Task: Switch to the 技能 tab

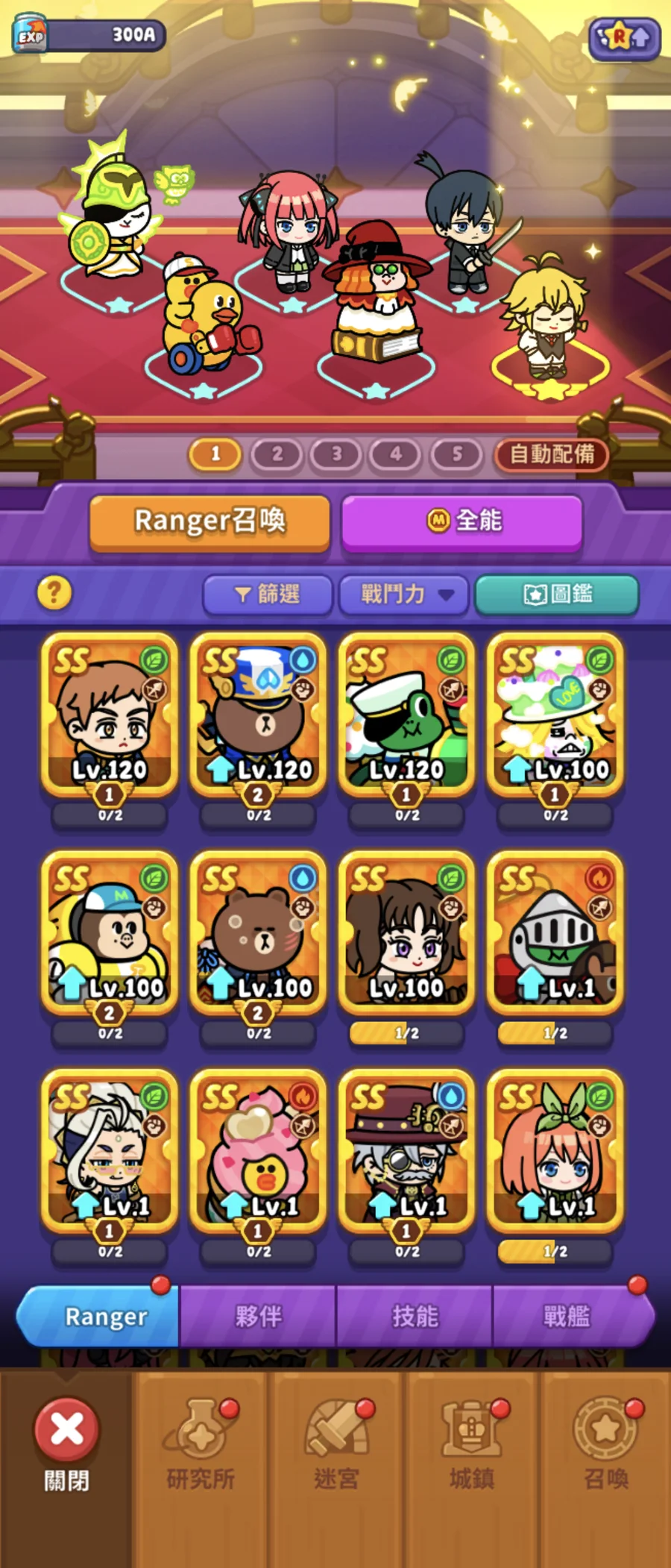Action: (415, 1316)
